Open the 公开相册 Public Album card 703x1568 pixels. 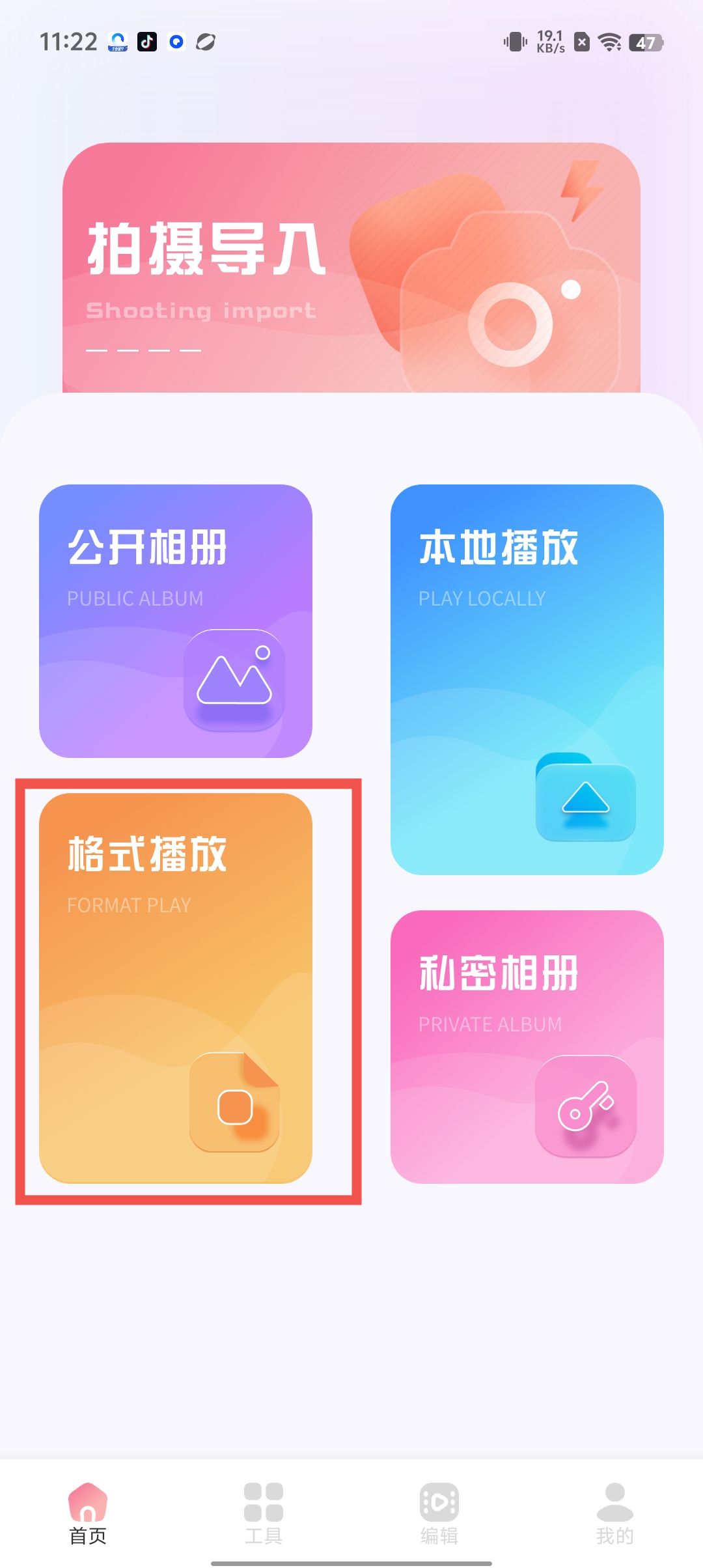(176, 621)
